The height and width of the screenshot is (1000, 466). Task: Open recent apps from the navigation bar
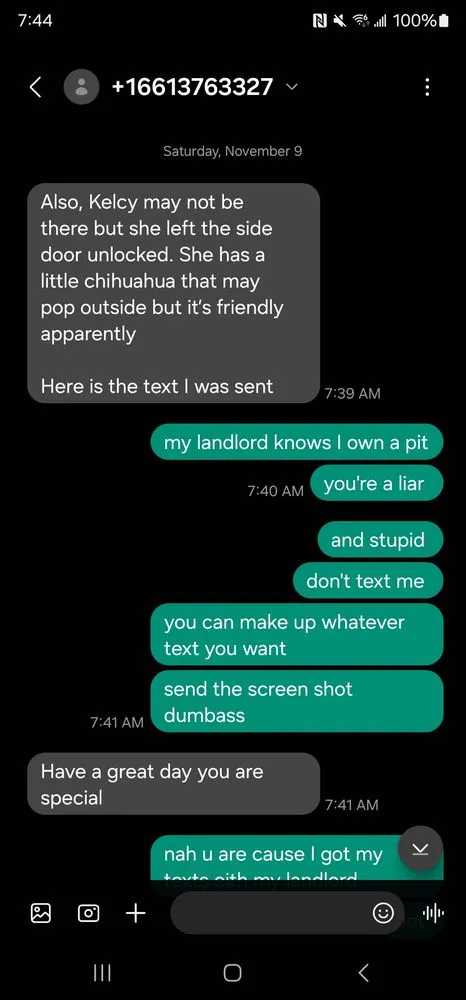102,972
